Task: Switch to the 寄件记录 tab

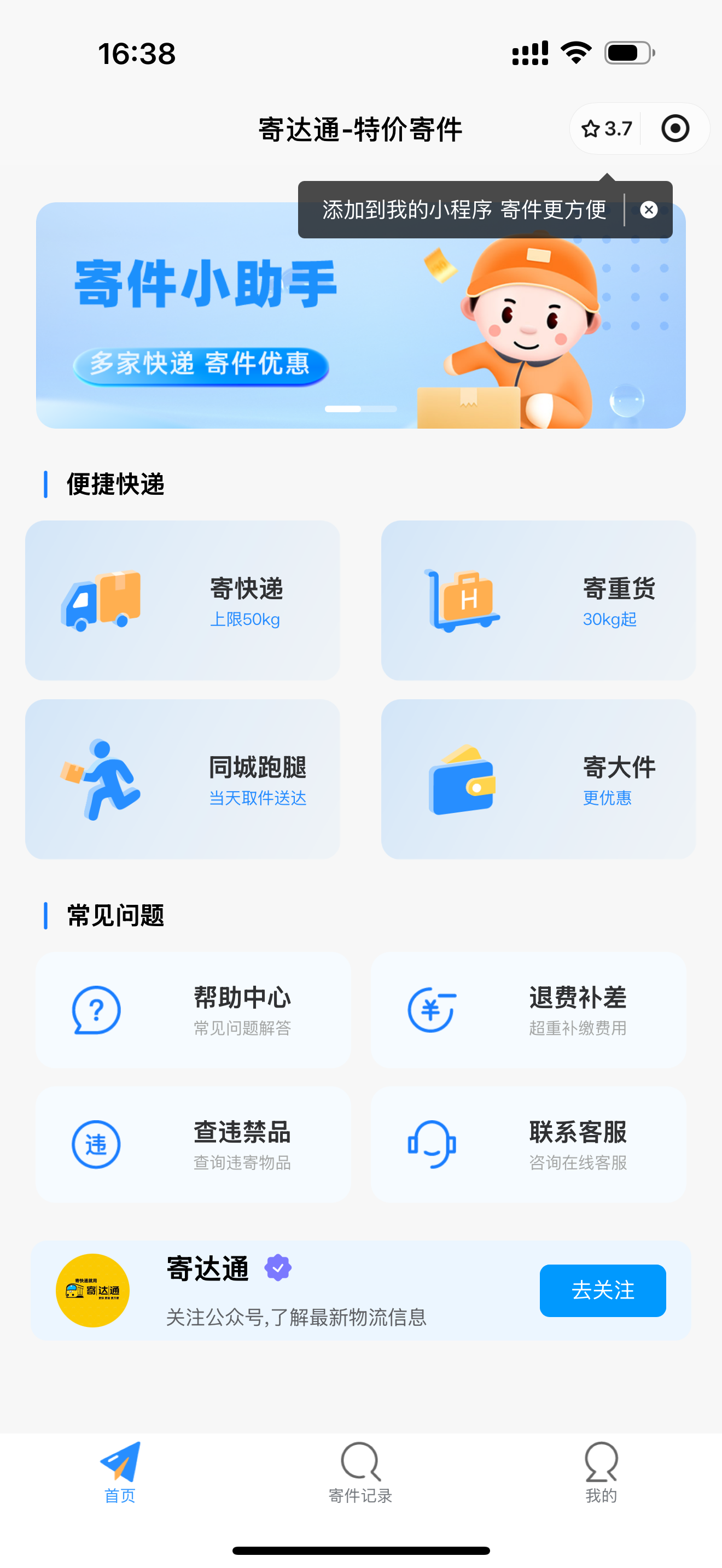Action: [360, 1473]
